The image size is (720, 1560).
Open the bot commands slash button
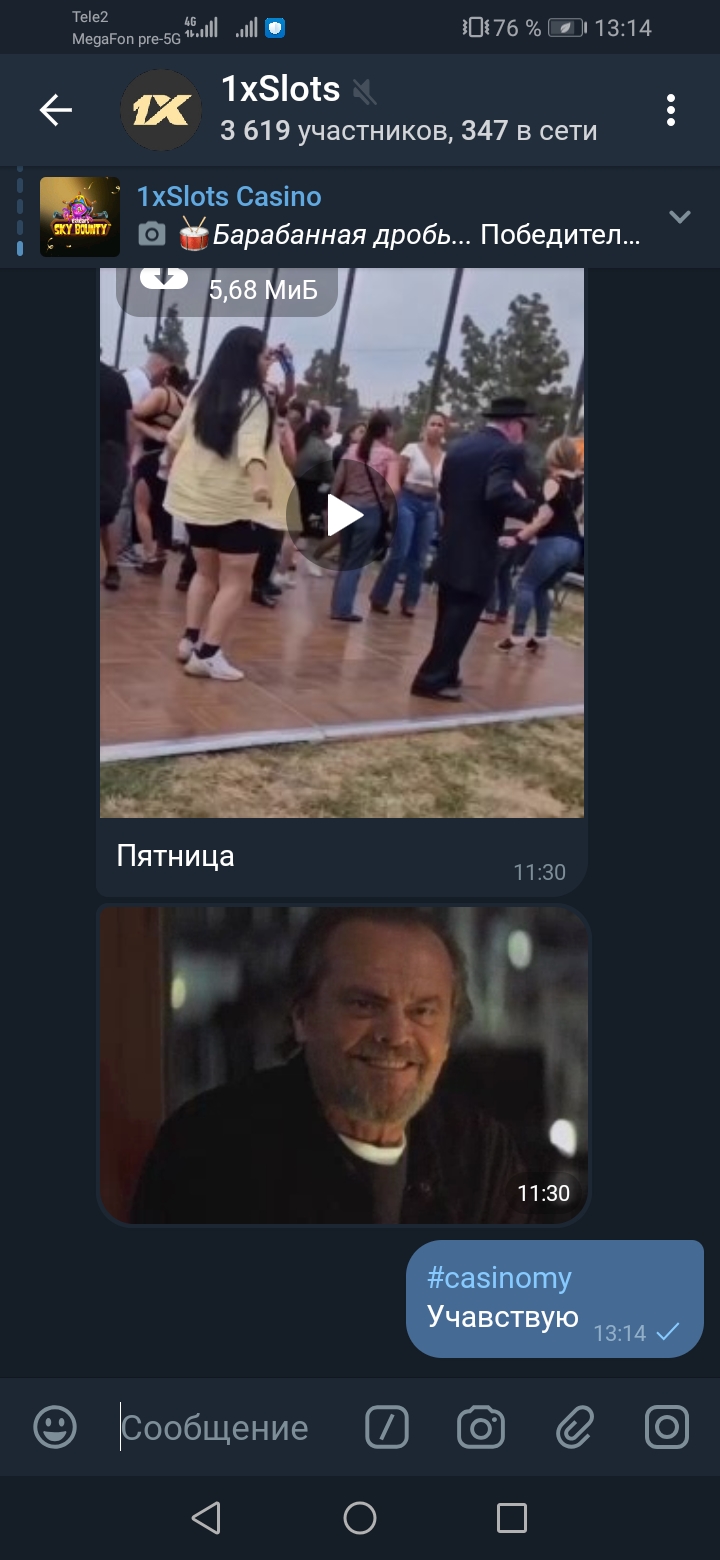coord(387,1427)
